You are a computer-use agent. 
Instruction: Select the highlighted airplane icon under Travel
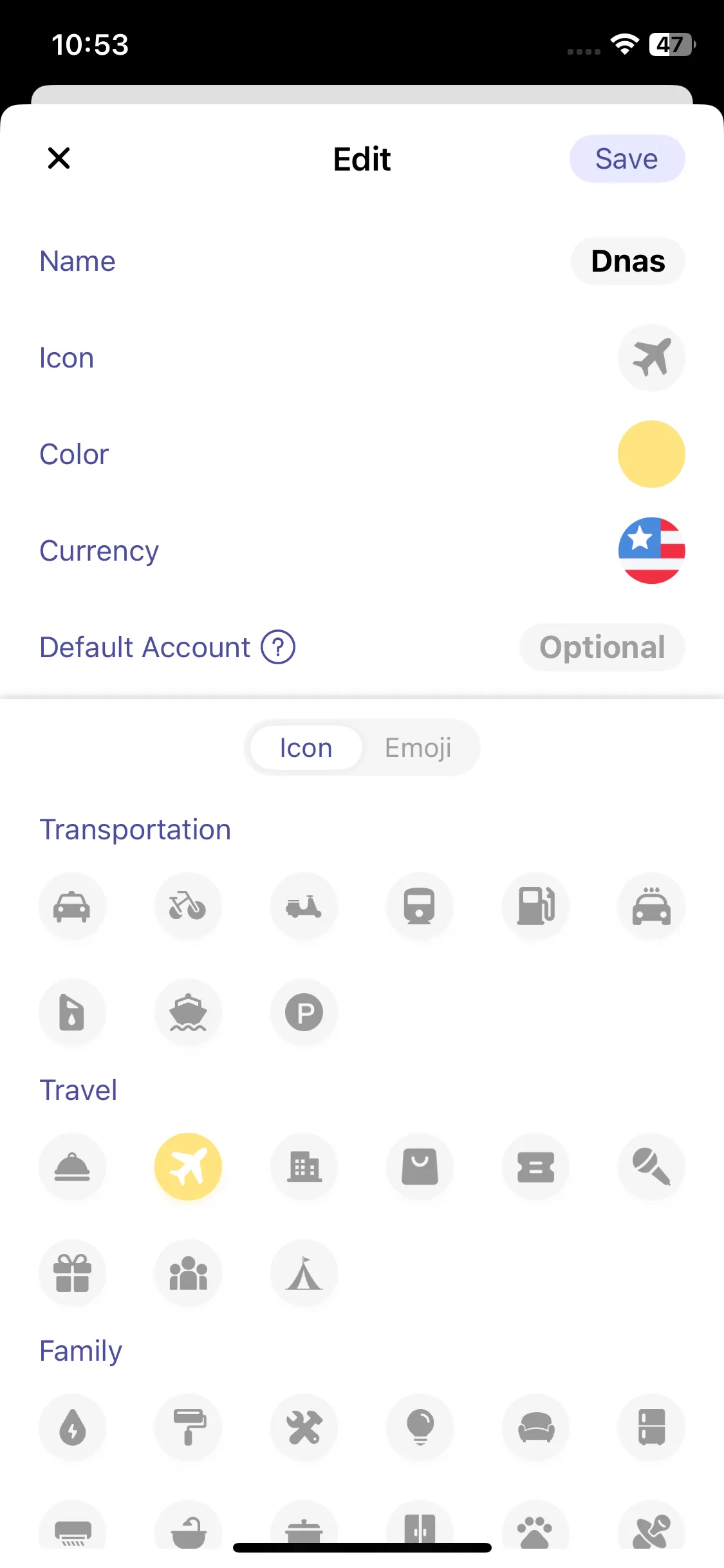(x=188, y=1167)
